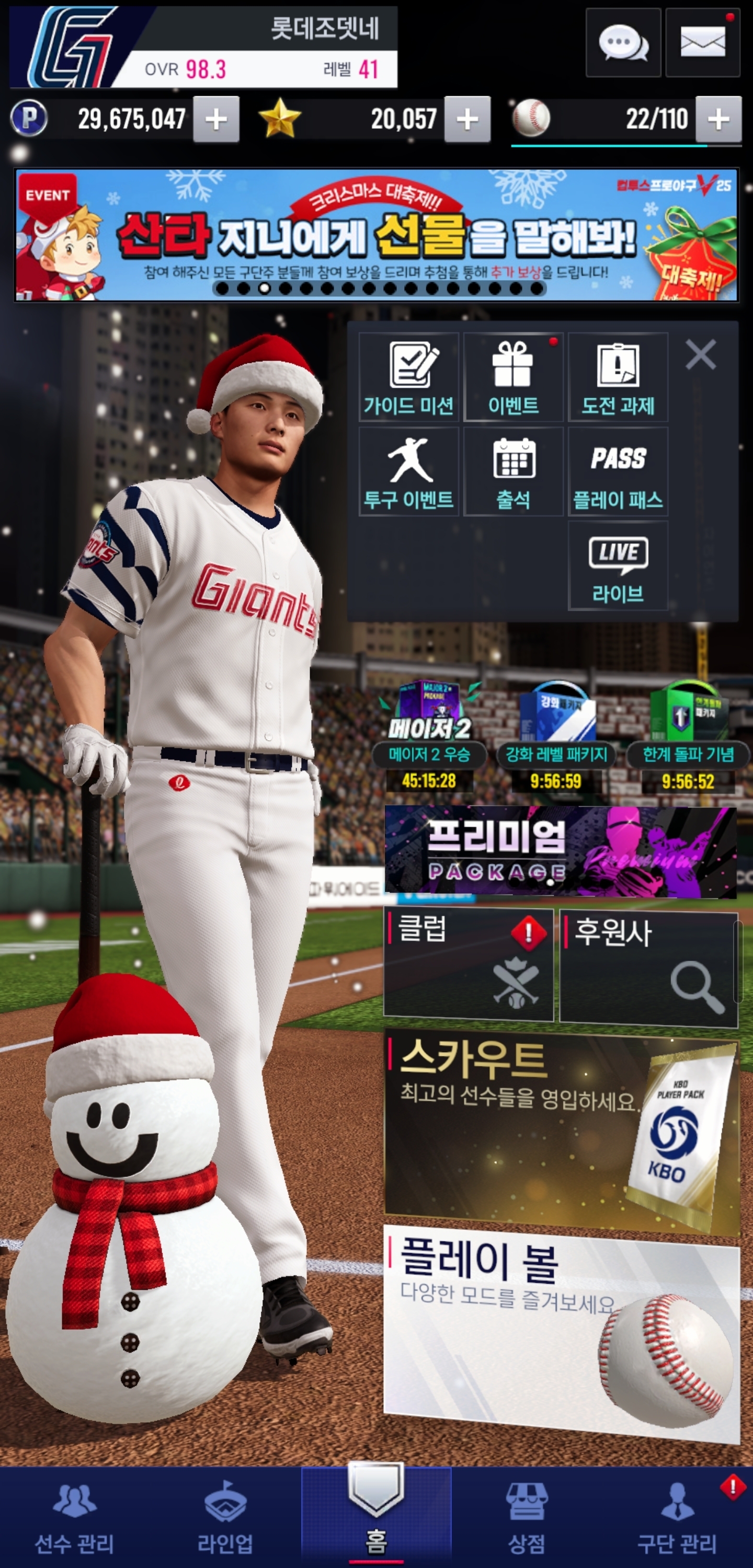
Task: Open 투구 이벤트 pitching event
Action: (408, 472)
